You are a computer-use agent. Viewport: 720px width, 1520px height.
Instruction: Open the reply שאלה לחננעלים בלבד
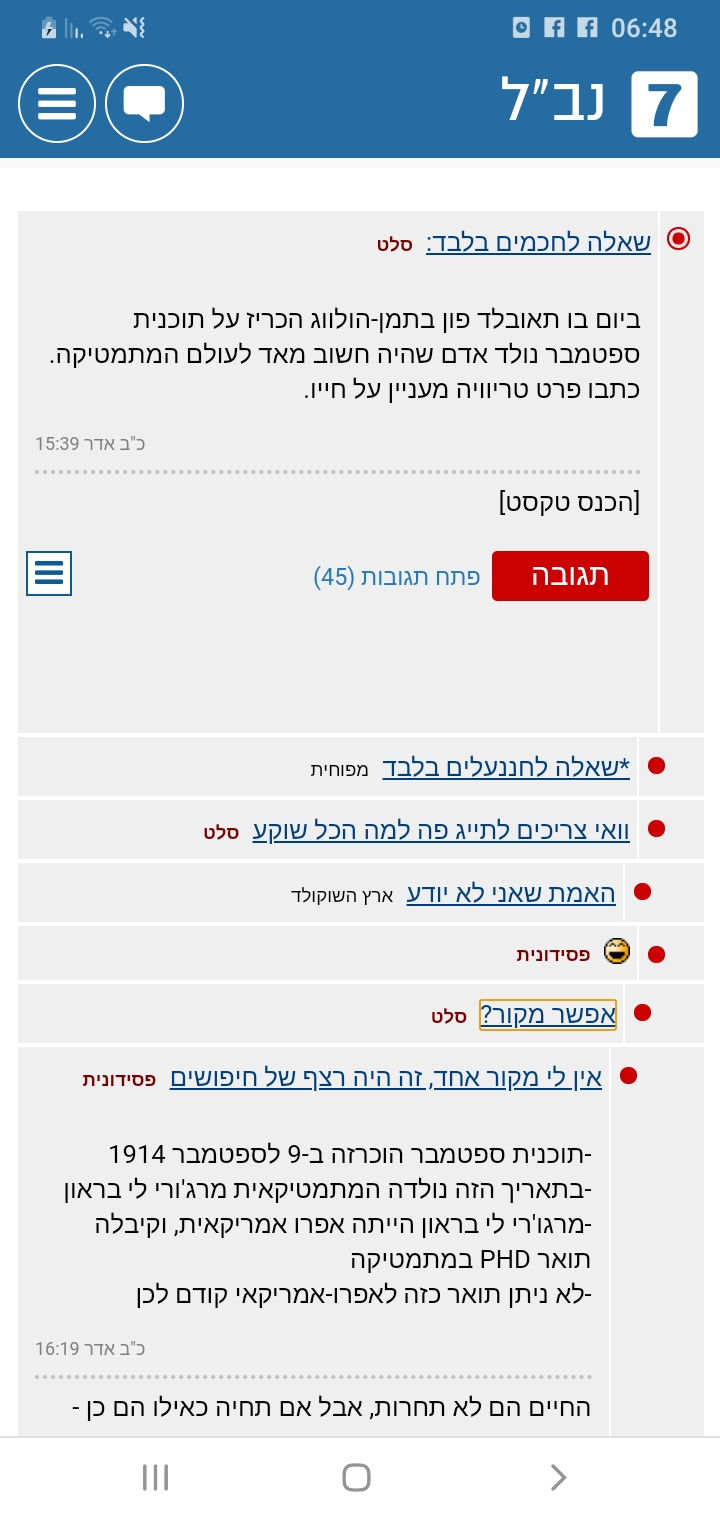[x=506, y=767]
